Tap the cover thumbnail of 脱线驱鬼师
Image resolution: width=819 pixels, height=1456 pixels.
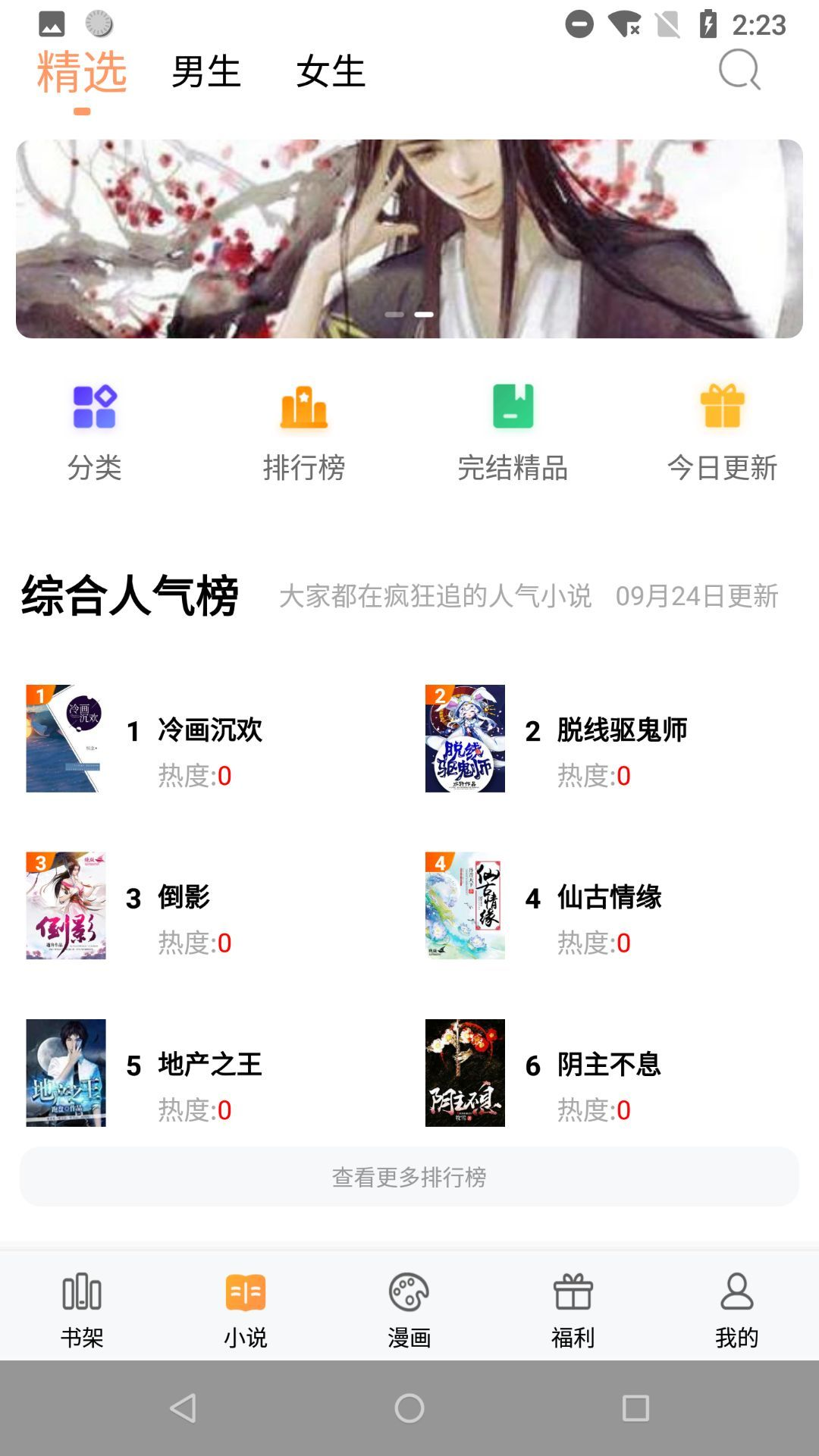pyautogui.click(x=466, y=739)
